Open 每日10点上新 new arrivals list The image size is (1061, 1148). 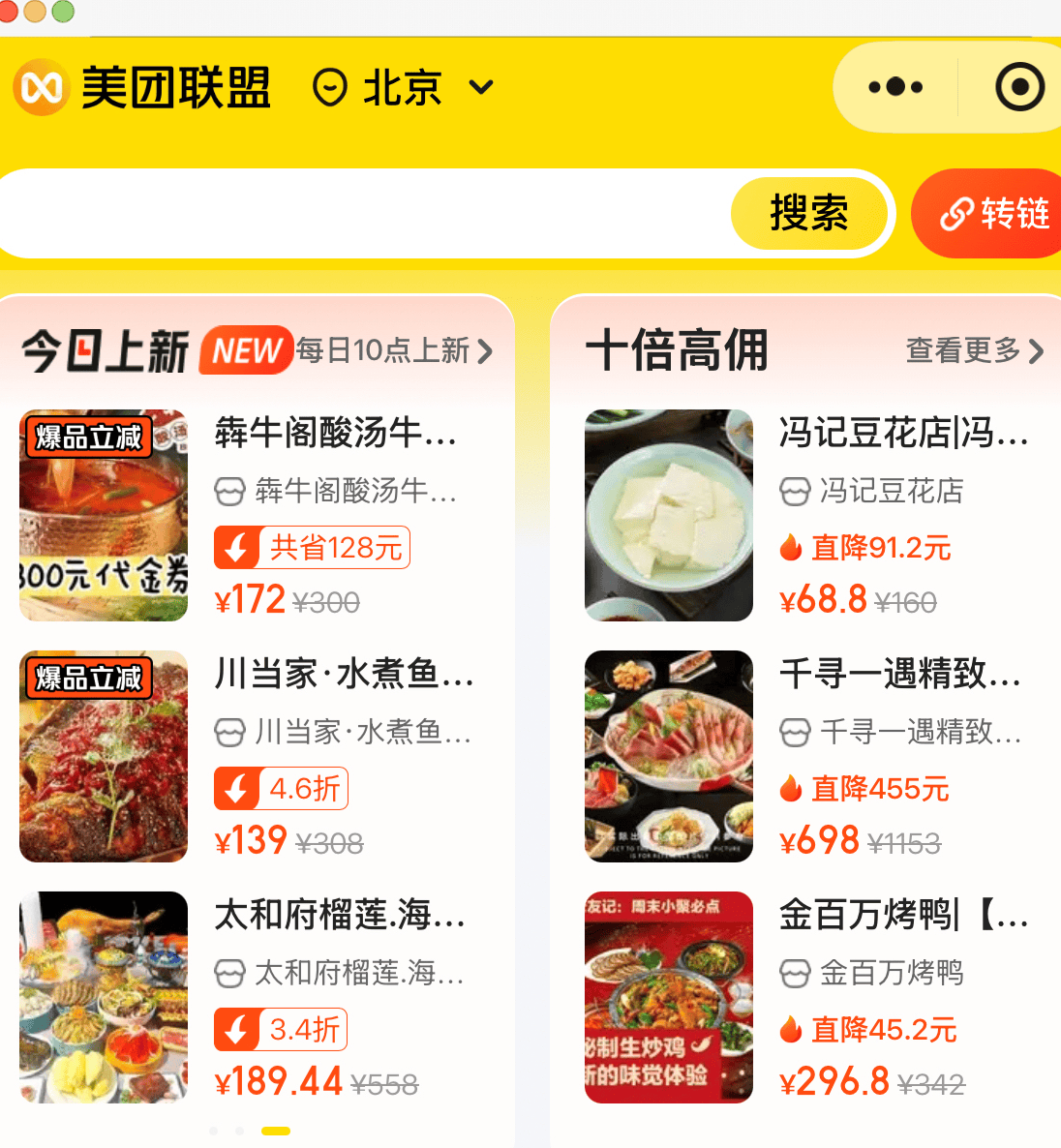coord(394,350)
